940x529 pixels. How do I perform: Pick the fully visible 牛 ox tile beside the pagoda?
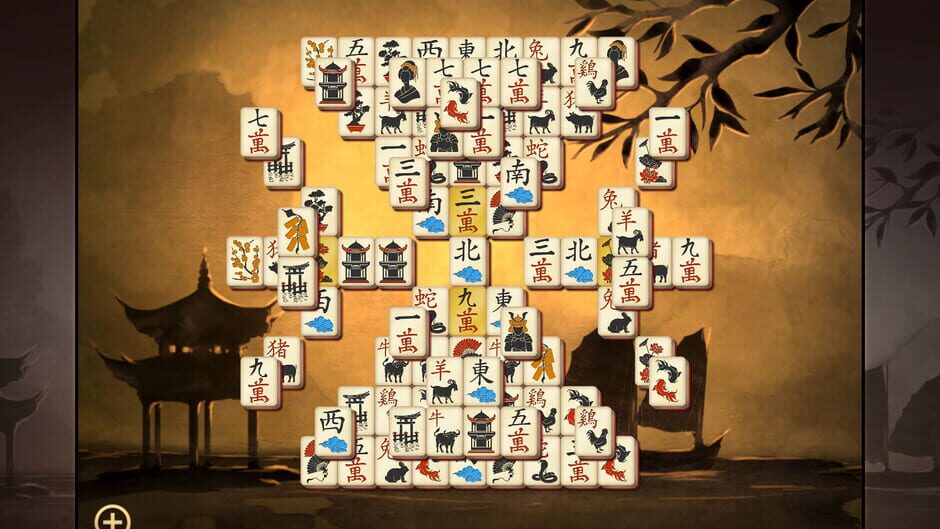click(444, 432)
